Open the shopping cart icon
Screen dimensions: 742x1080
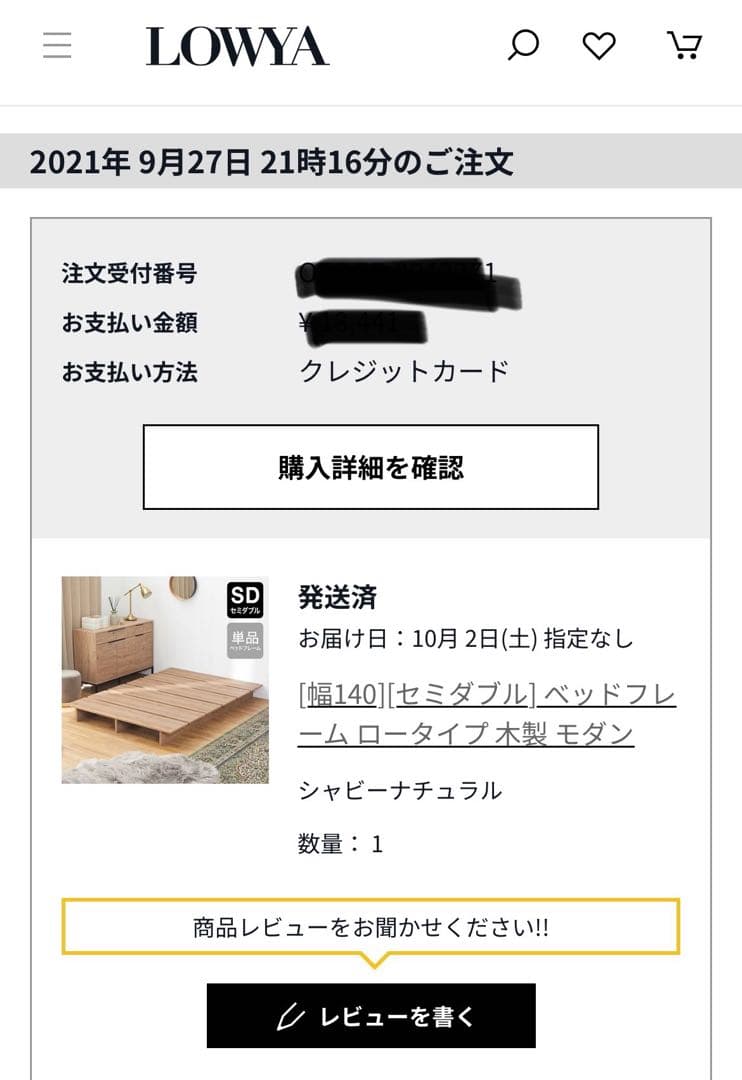[685, 45]
